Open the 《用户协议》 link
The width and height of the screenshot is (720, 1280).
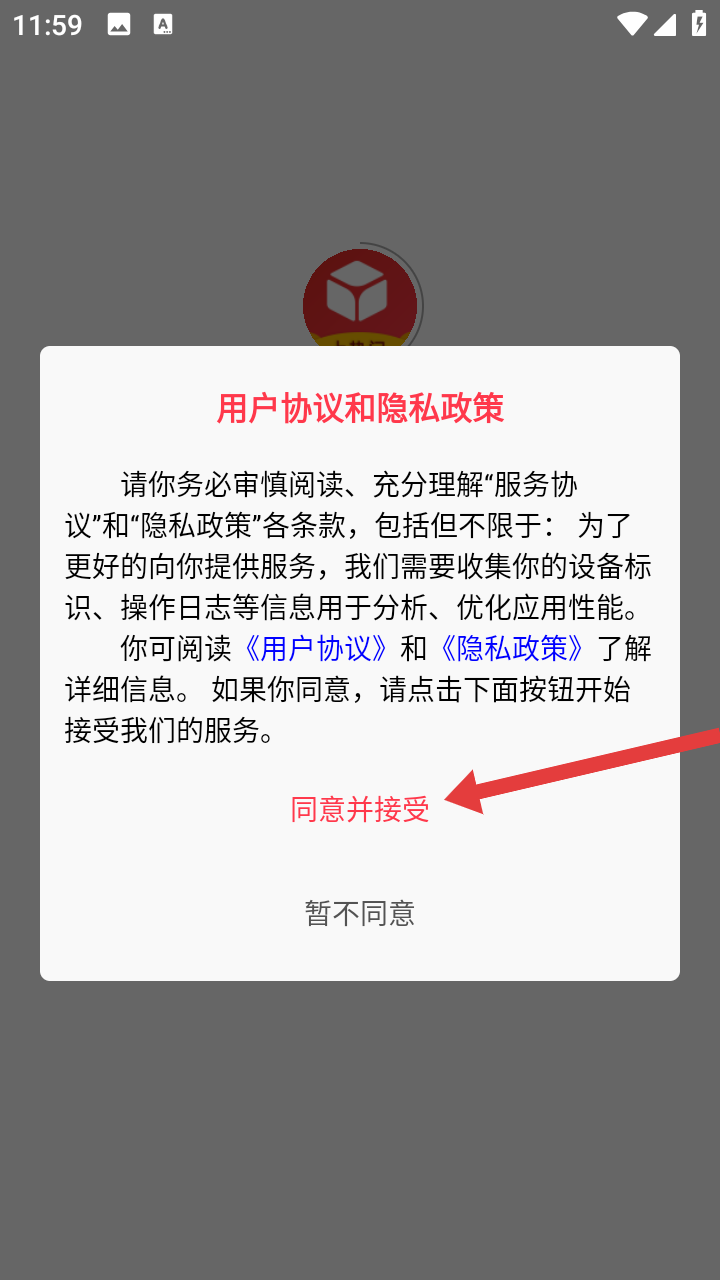click(x=316, y=649)
